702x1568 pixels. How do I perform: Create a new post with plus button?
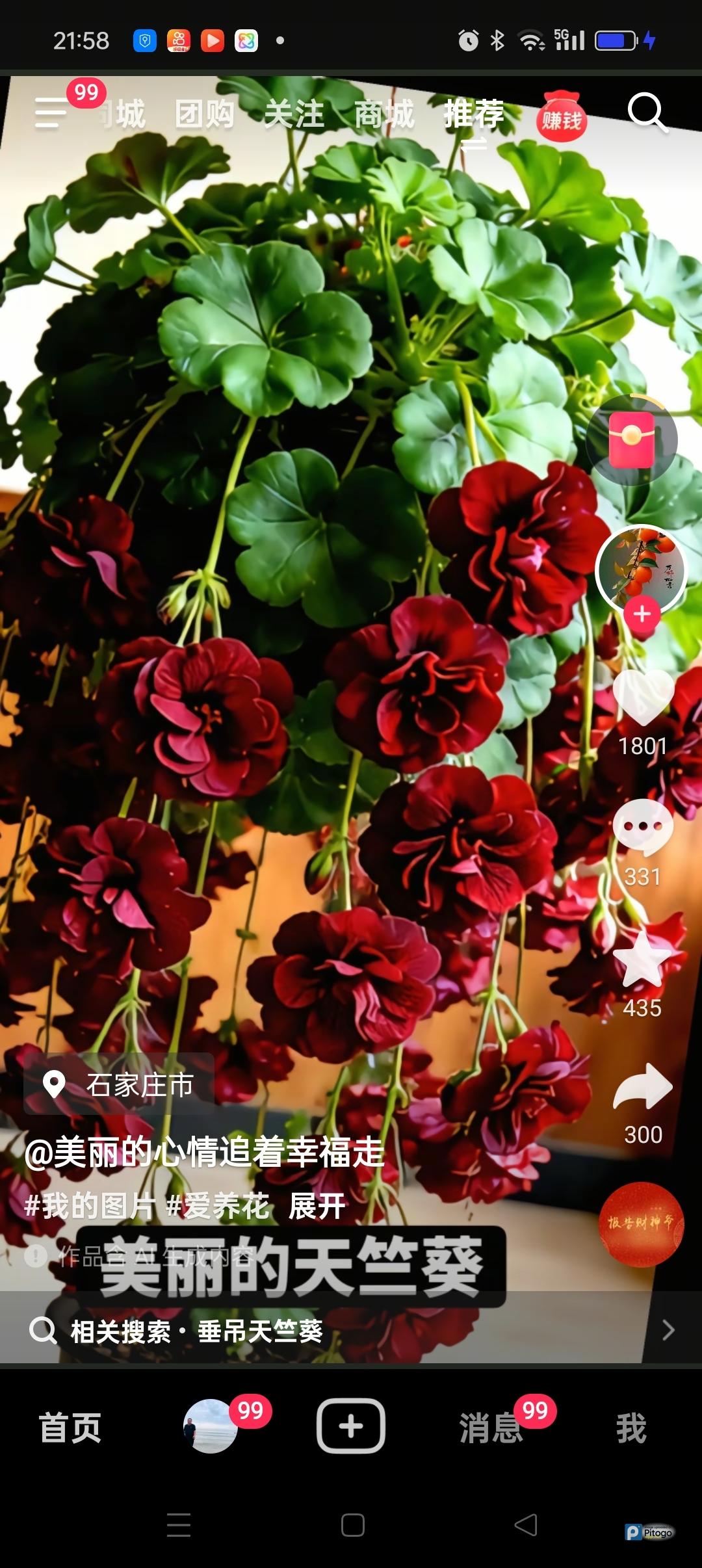(x=351, y=1426)
